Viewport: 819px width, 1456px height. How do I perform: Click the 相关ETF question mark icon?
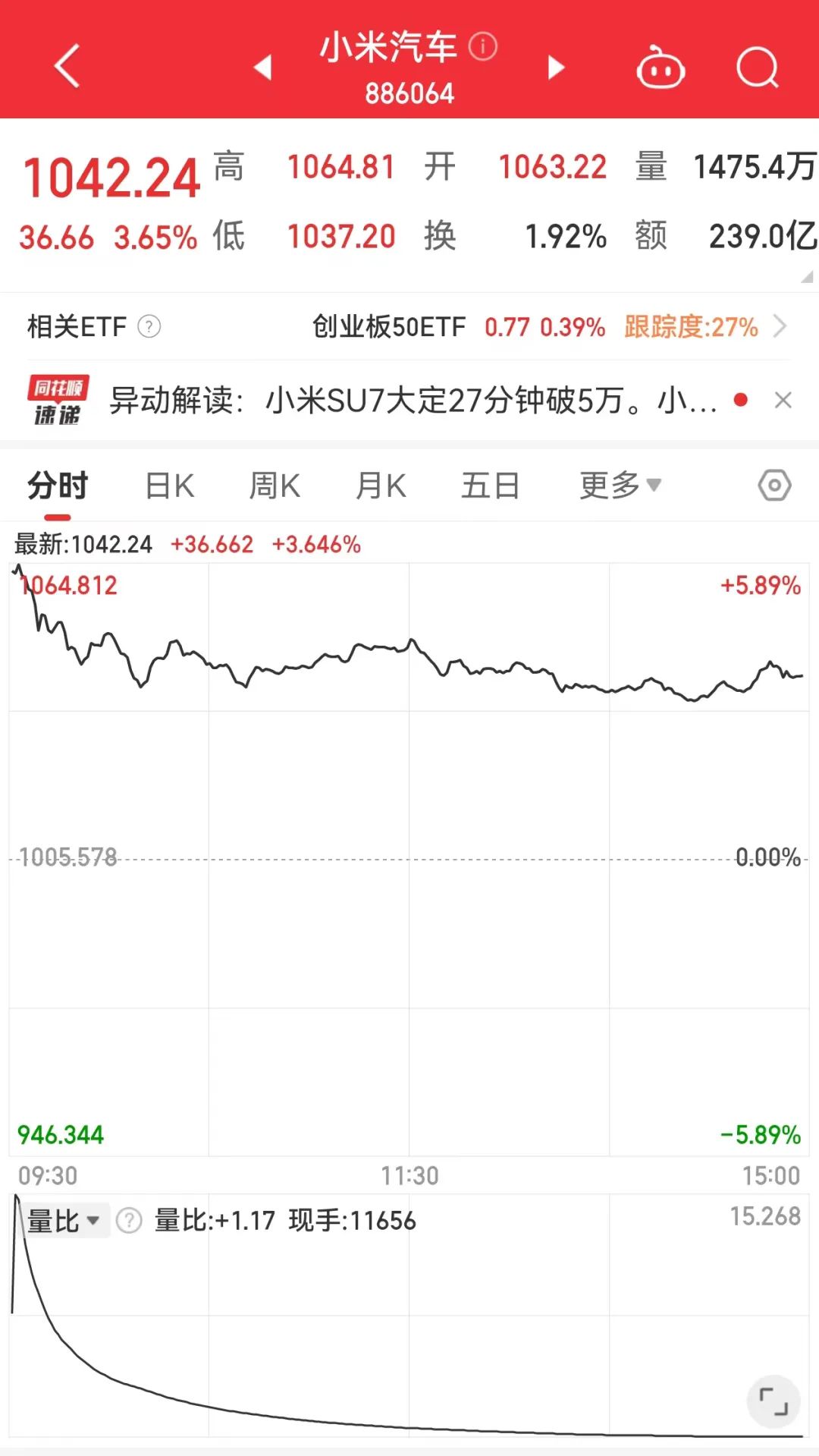tap(149, 328)
